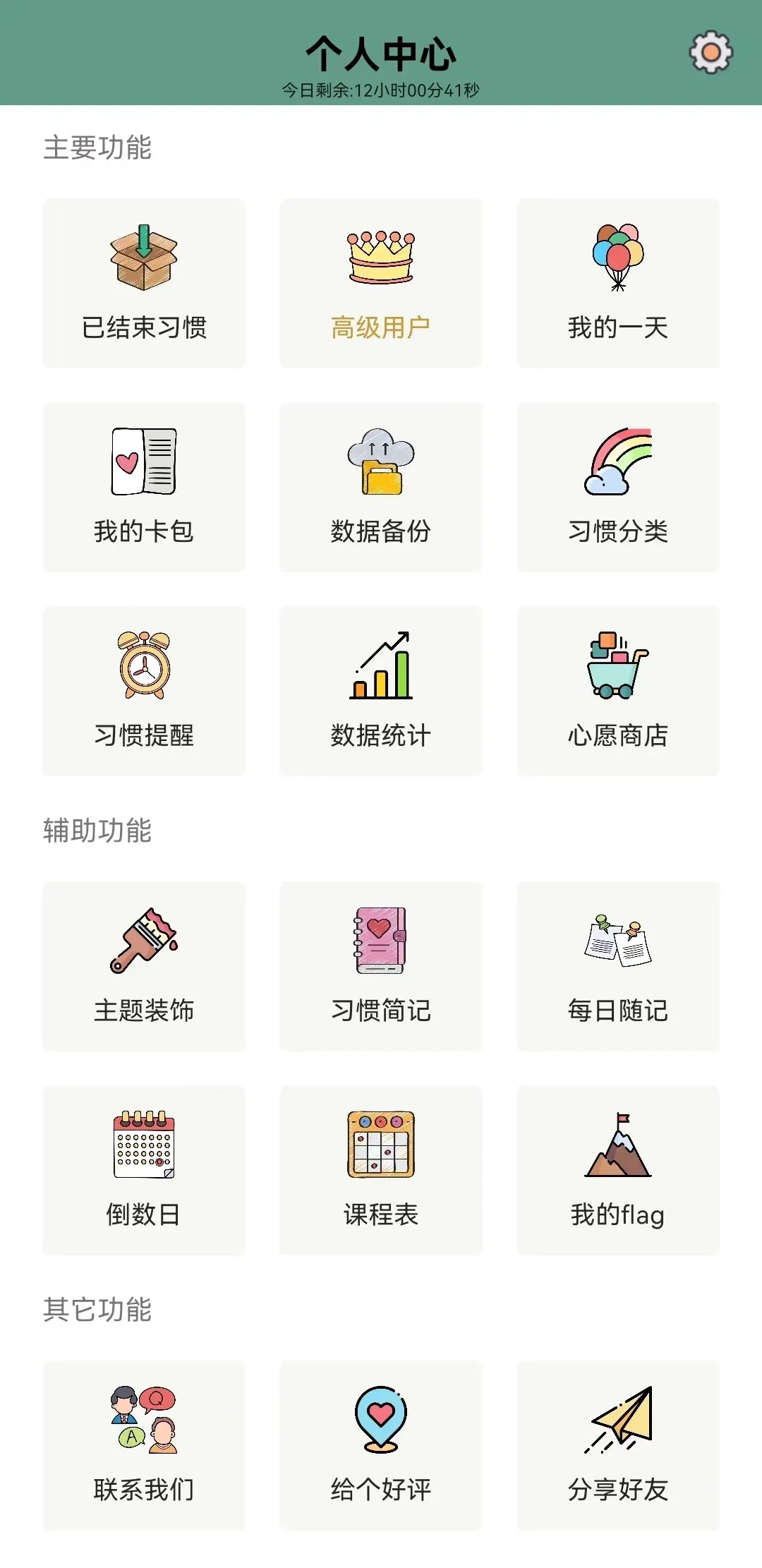Screen dimensions: 762x1568
Task: Open 我的卡包 card wallet
Action: point(144,487)
